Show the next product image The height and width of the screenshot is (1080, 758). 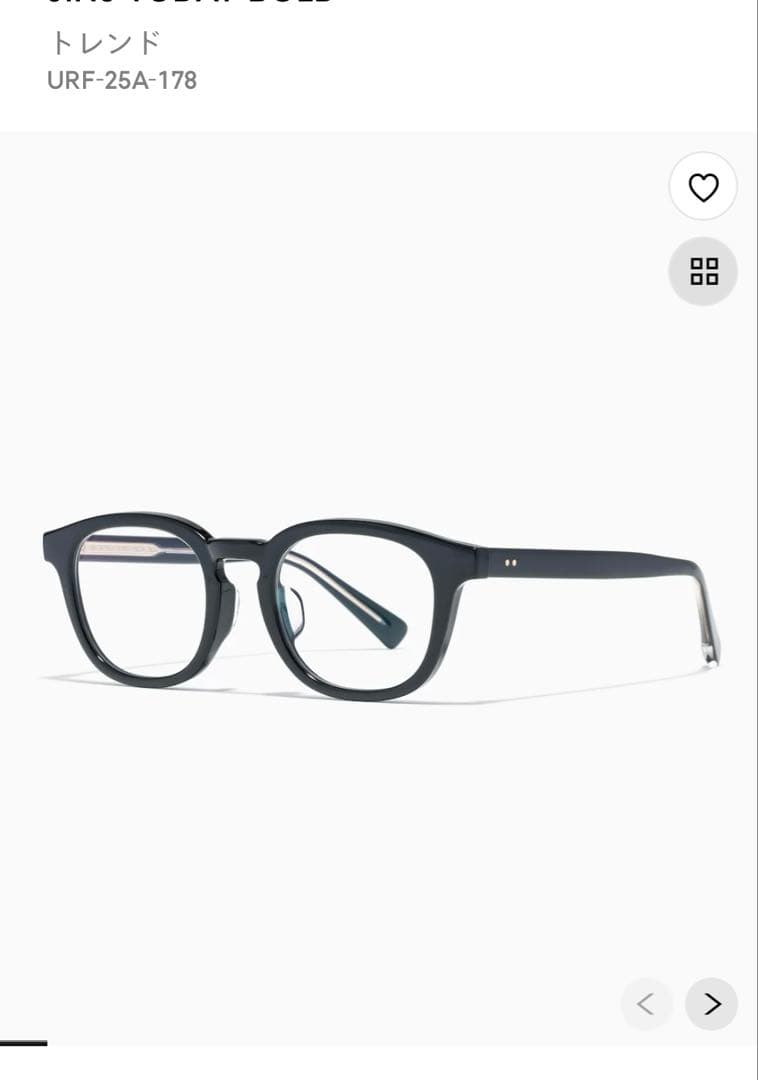711,1004
